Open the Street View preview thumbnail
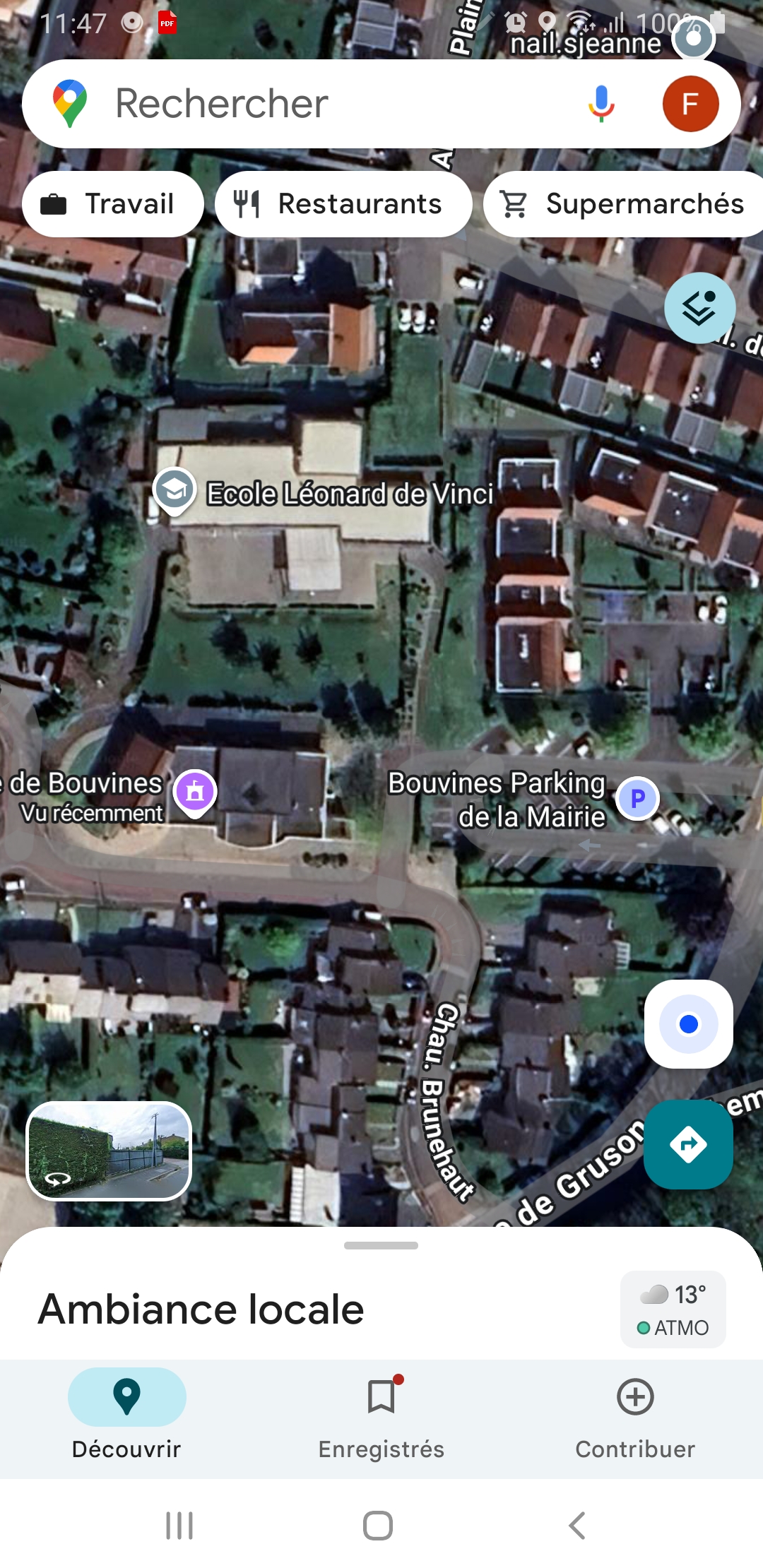 click(x=109, y=1151)
